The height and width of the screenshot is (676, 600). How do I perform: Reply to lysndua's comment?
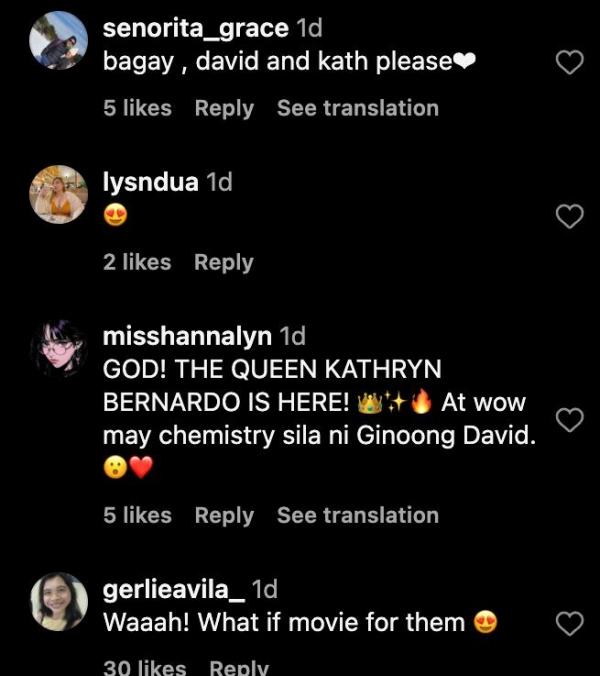(224, 262)
